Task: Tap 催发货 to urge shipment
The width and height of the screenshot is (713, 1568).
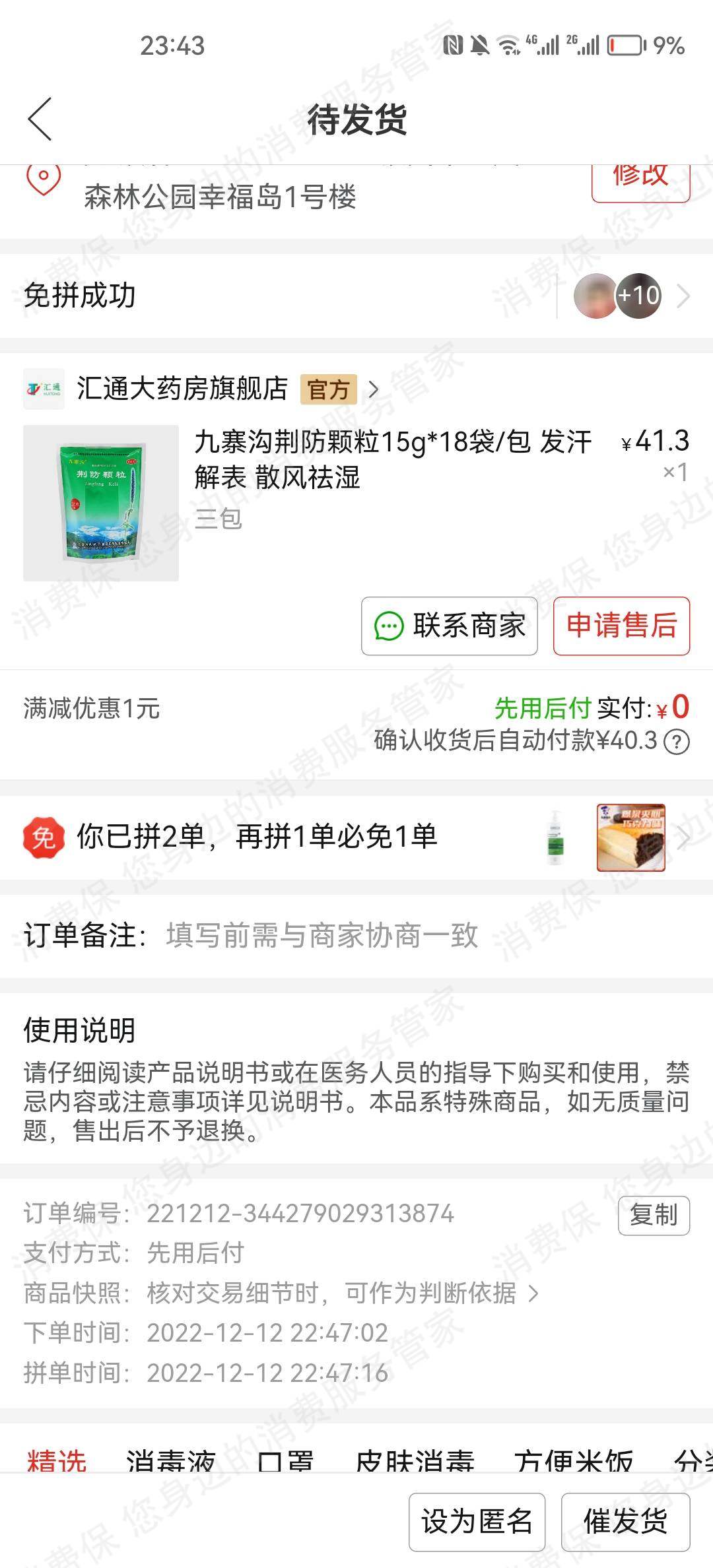Action: click(625, 1522)
